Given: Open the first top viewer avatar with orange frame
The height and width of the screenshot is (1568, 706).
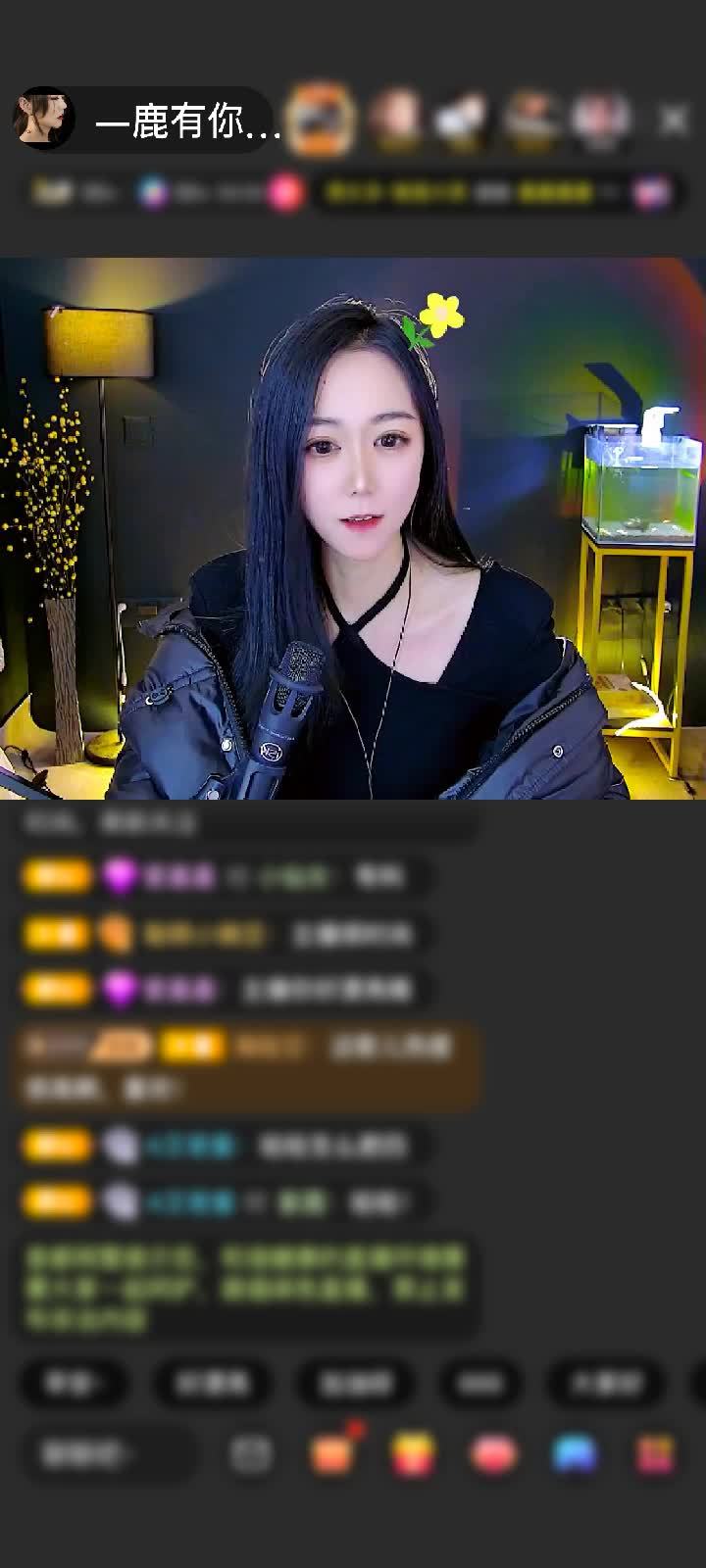Looking at the screenshot, I should click(x=322, y=119).
